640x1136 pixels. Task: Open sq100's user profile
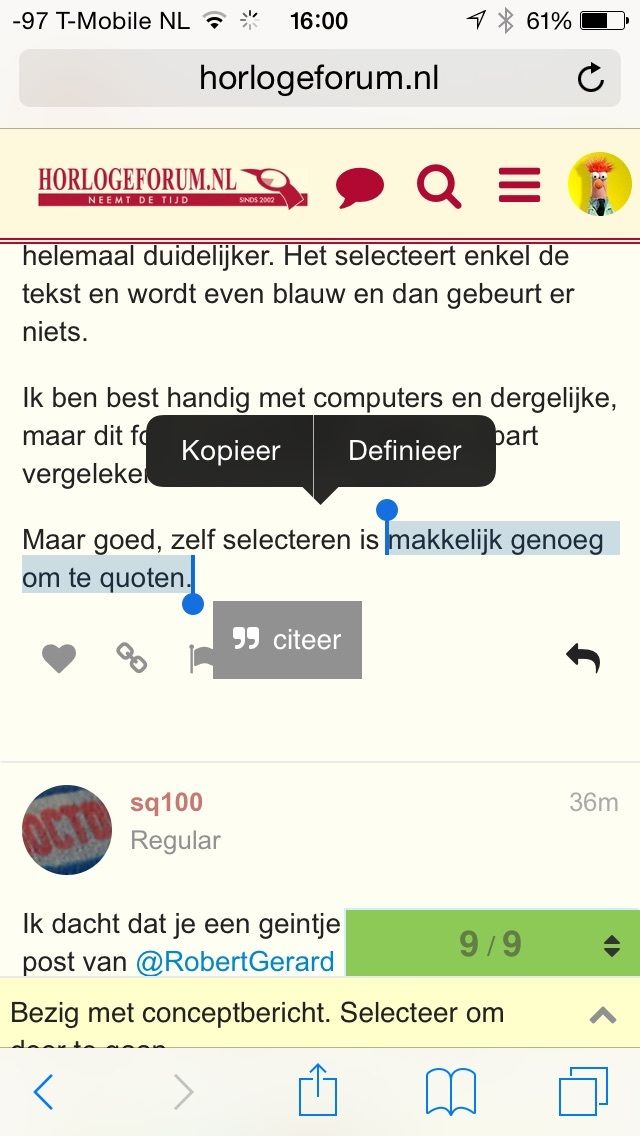pos(166,802)
